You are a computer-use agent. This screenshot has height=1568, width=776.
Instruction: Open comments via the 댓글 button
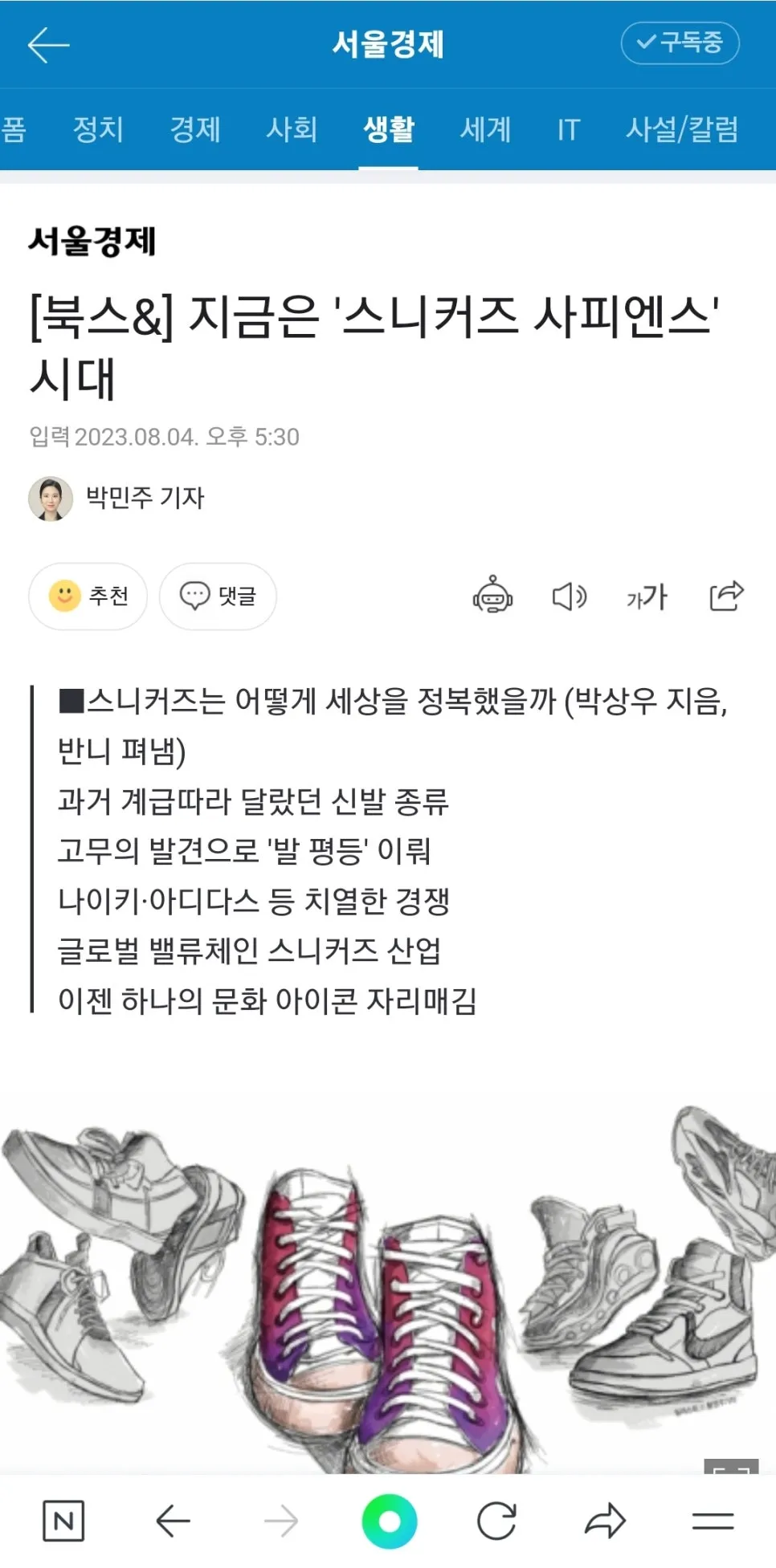(218, 597)
